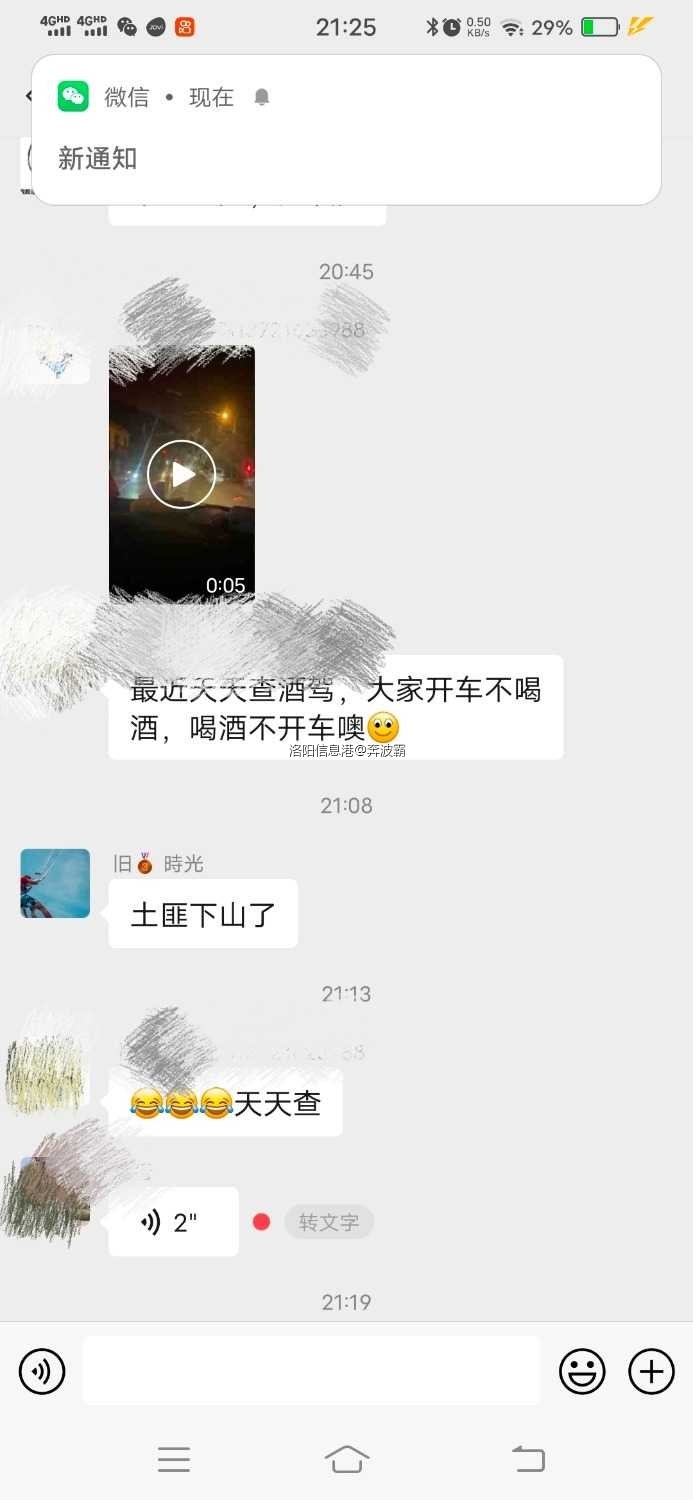
Task: Open the emoji picker
Action: point(582,1371)
